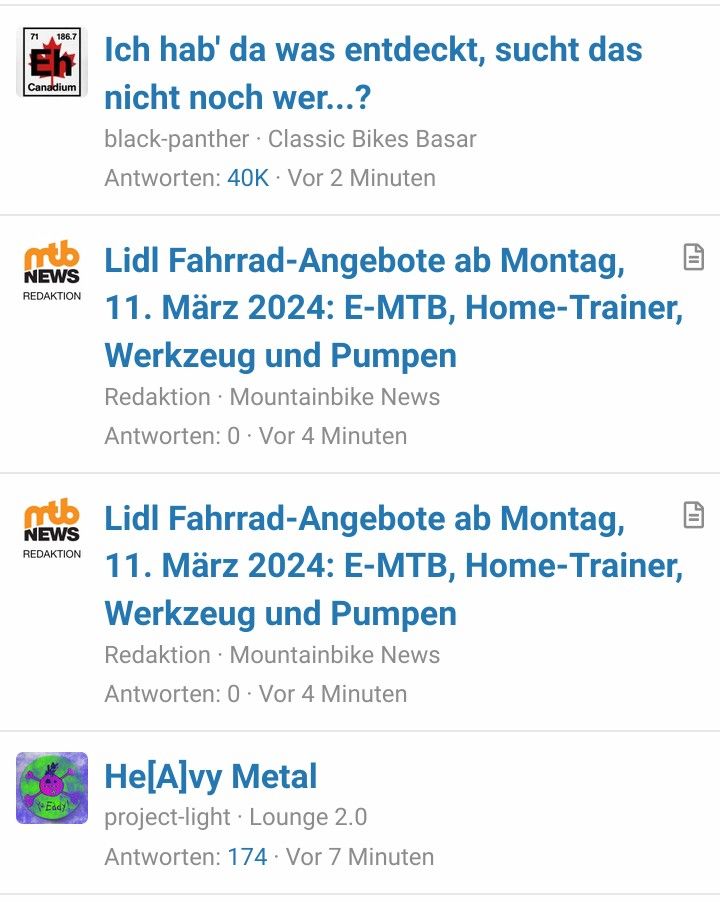Open the He[A]vy Metal thread
Screen dimensions: 720x902
(x=211, y=776)
